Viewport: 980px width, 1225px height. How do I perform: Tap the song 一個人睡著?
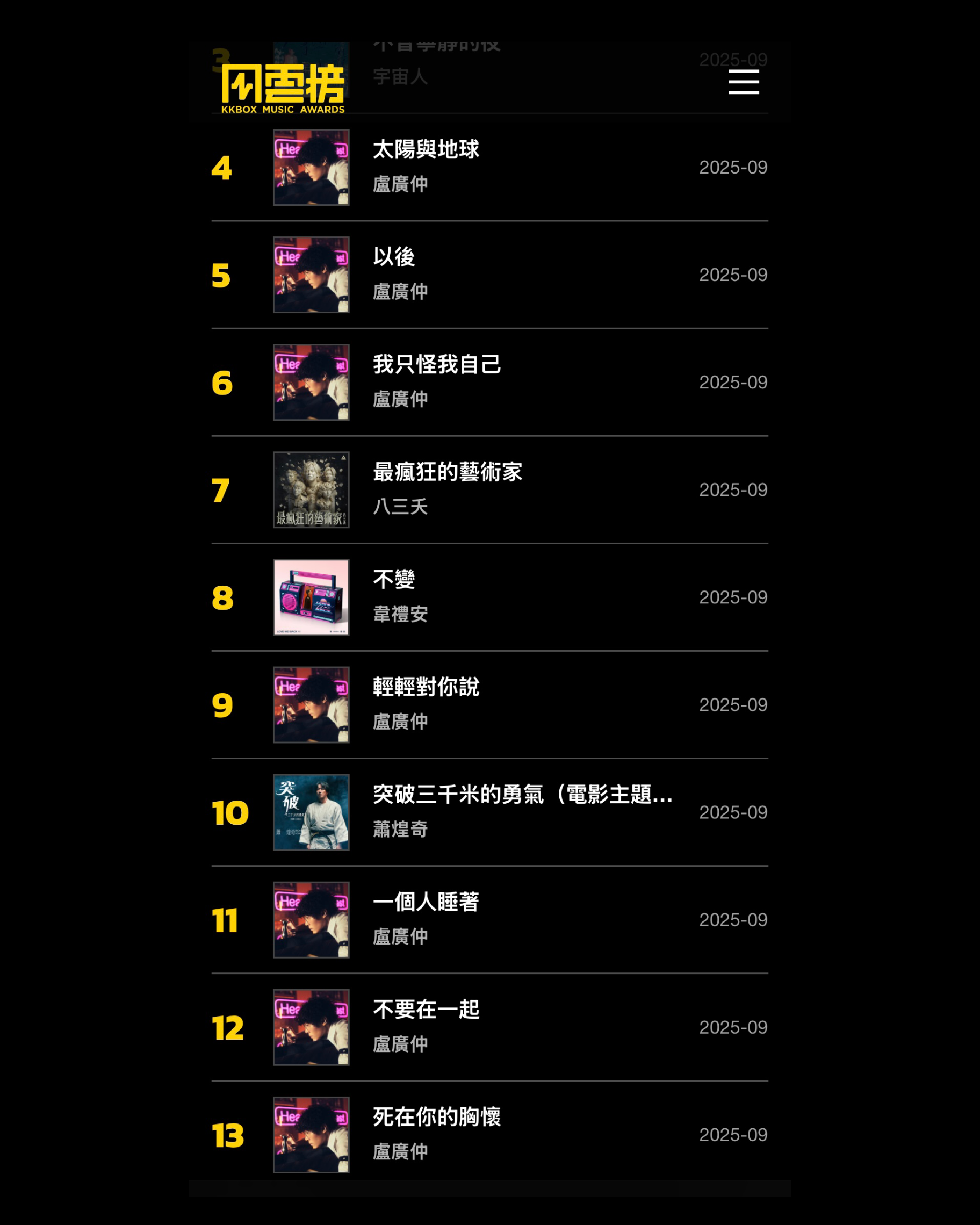(426, 902)
